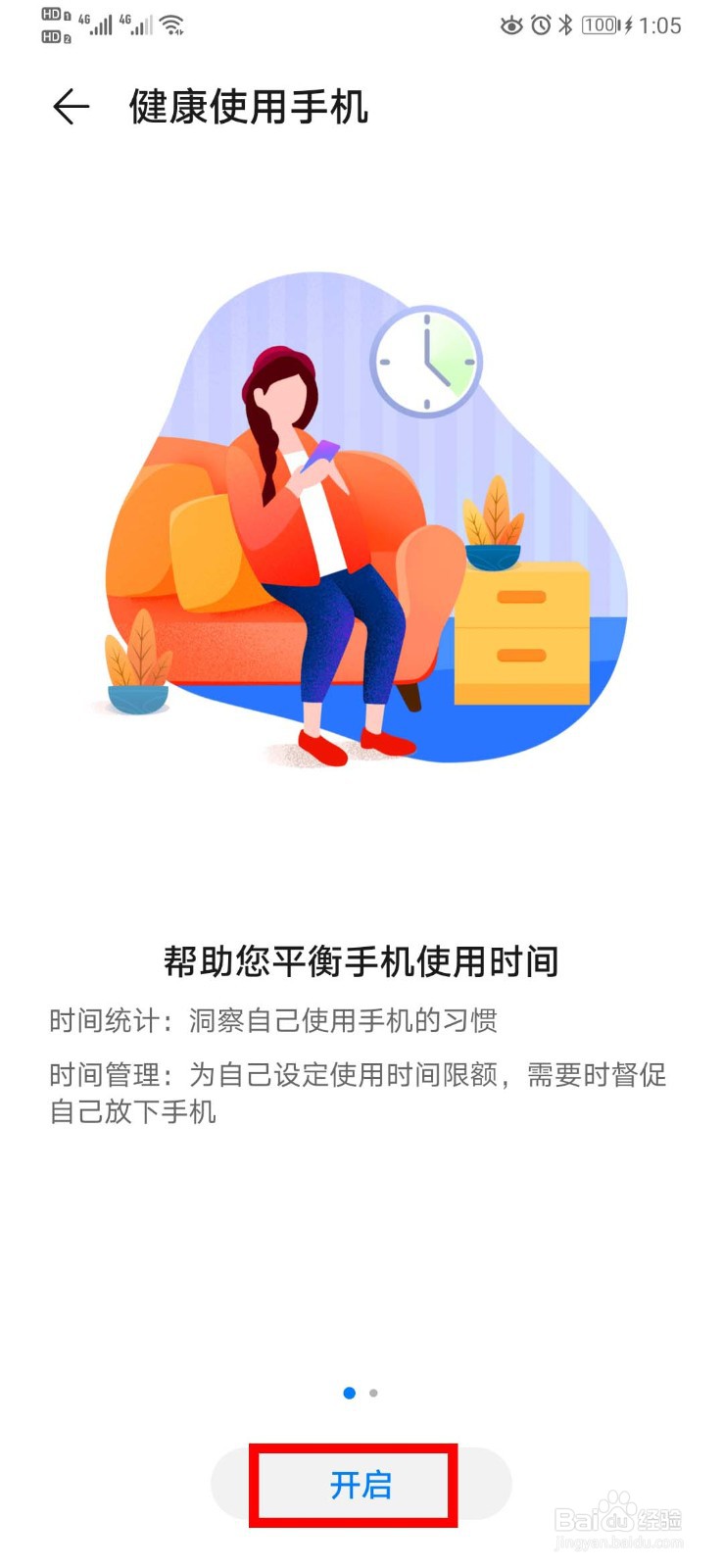
Task: Tap the battery level indicator
Action: 602,25
